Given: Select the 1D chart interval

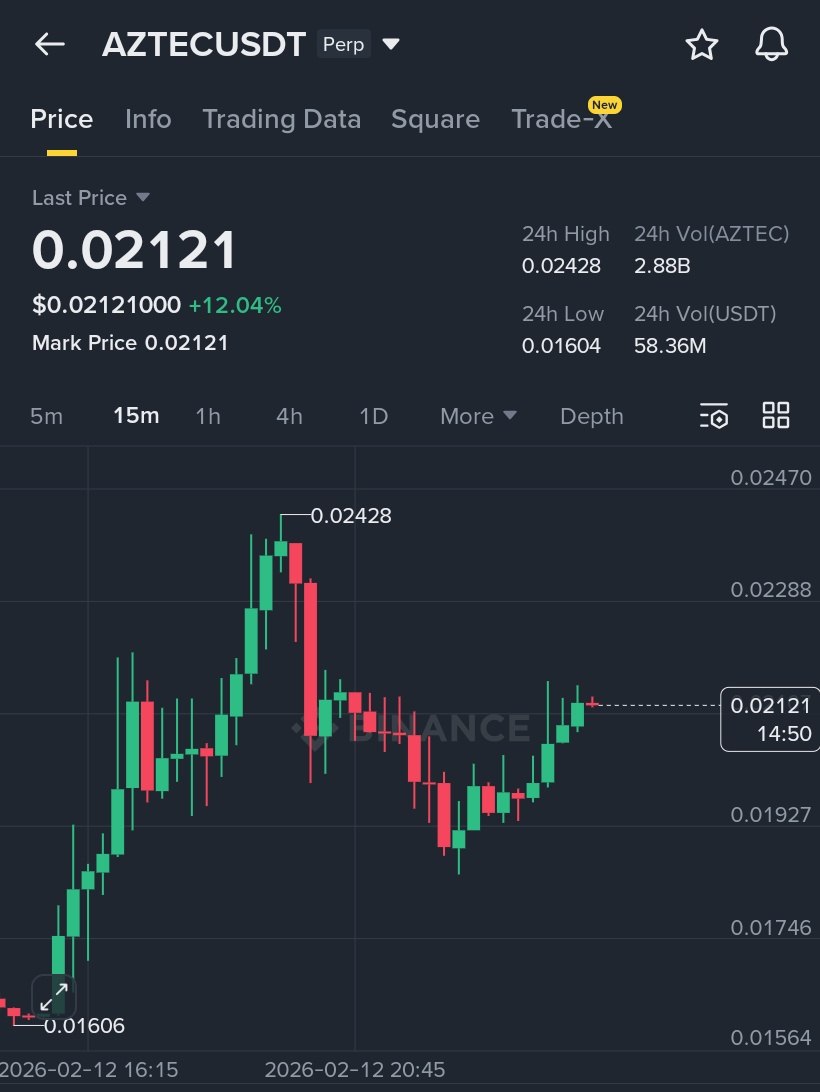Looking at the screenshot, I should (373, 416).
